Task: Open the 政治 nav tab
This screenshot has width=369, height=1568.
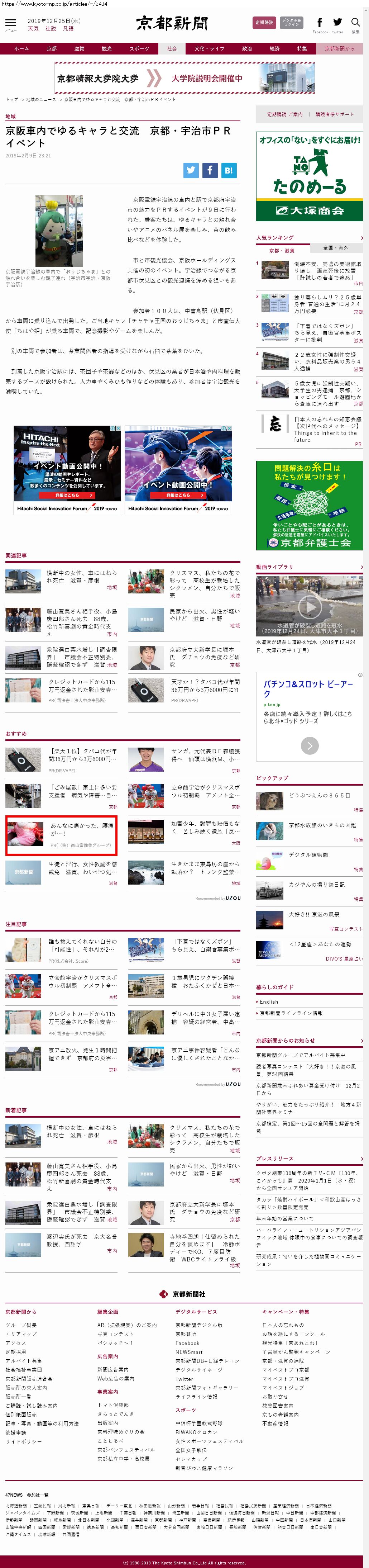Action: click(x=247, y=49)
